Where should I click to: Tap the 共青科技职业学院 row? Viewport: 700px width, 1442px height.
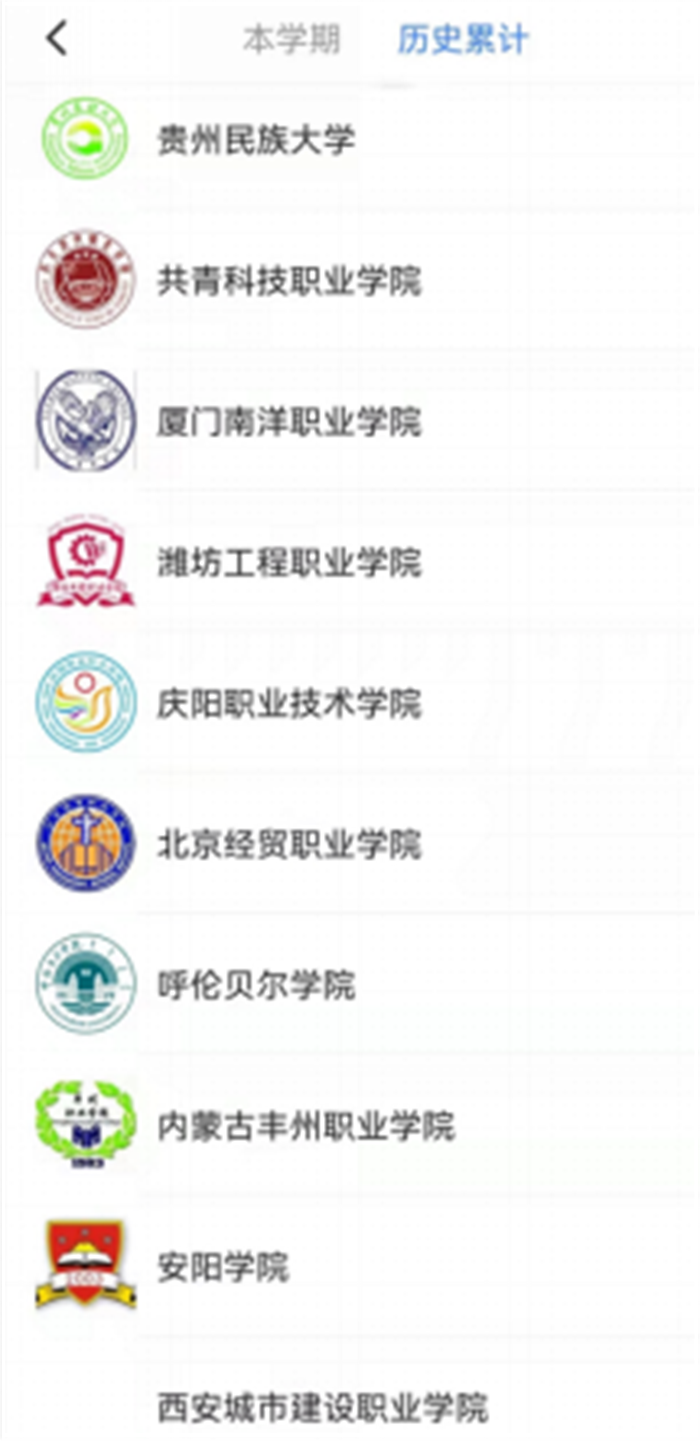[x=289, y=281]
